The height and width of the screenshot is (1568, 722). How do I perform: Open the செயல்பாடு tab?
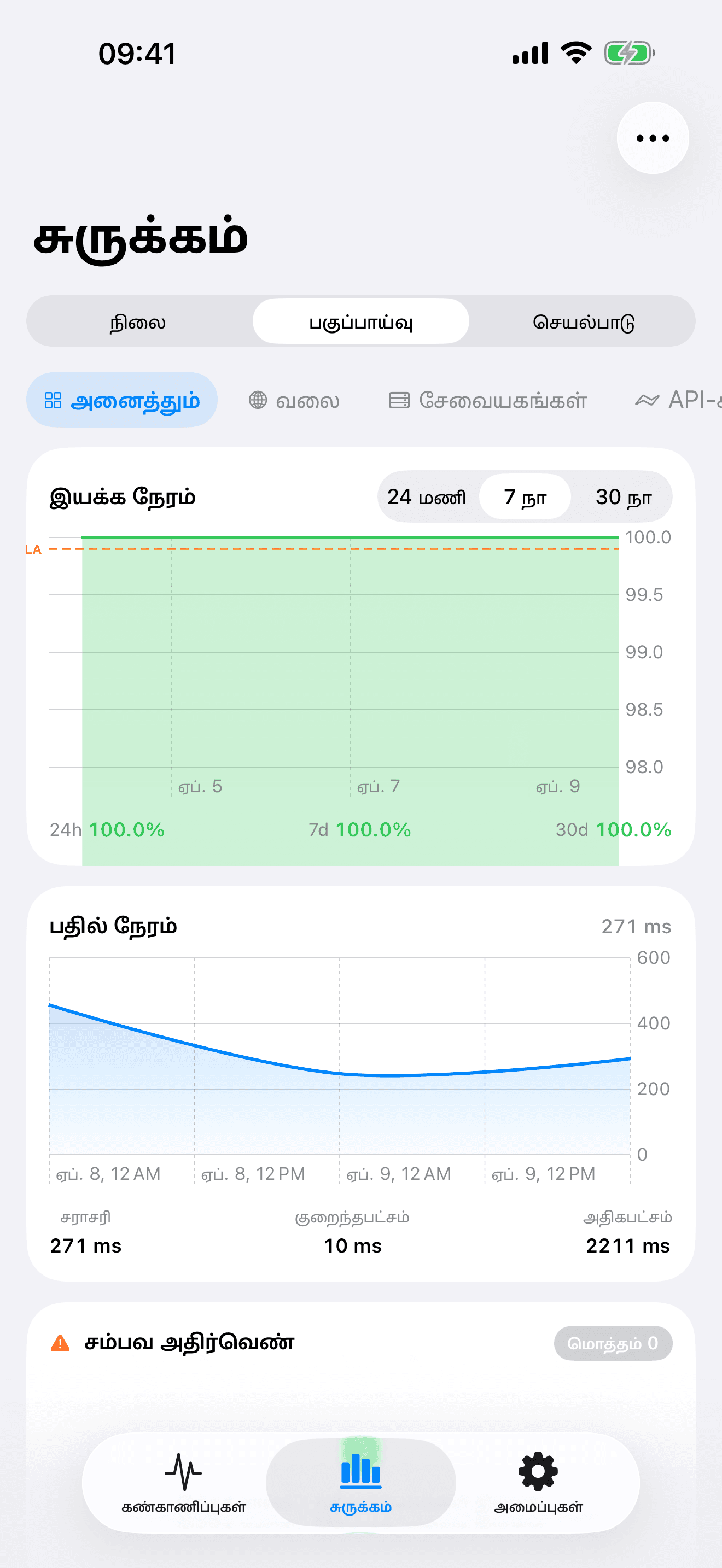coord(585,322)
